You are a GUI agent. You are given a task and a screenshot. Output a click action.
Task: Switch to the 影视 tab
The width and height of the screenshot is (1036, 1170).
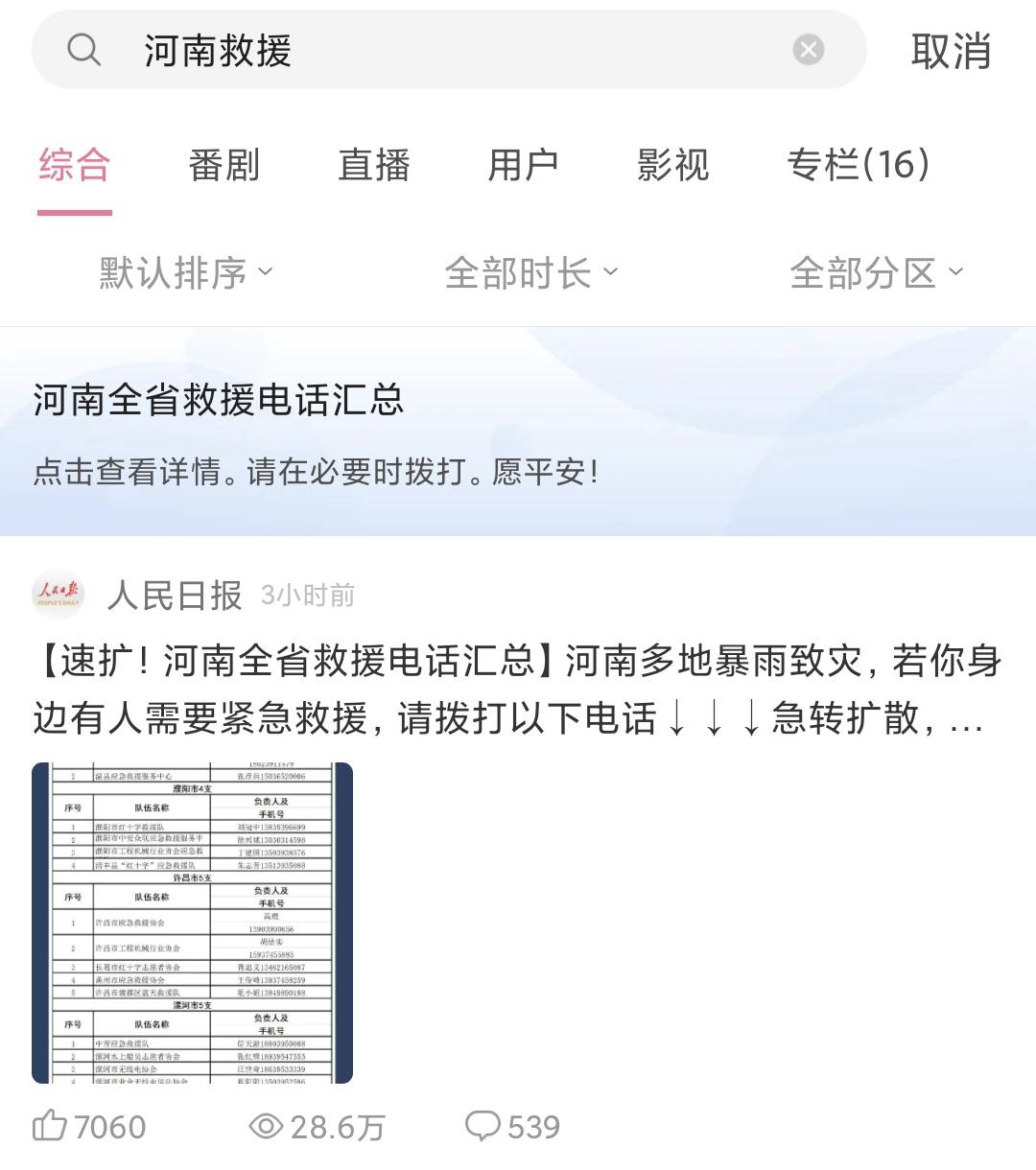(672, 165)
